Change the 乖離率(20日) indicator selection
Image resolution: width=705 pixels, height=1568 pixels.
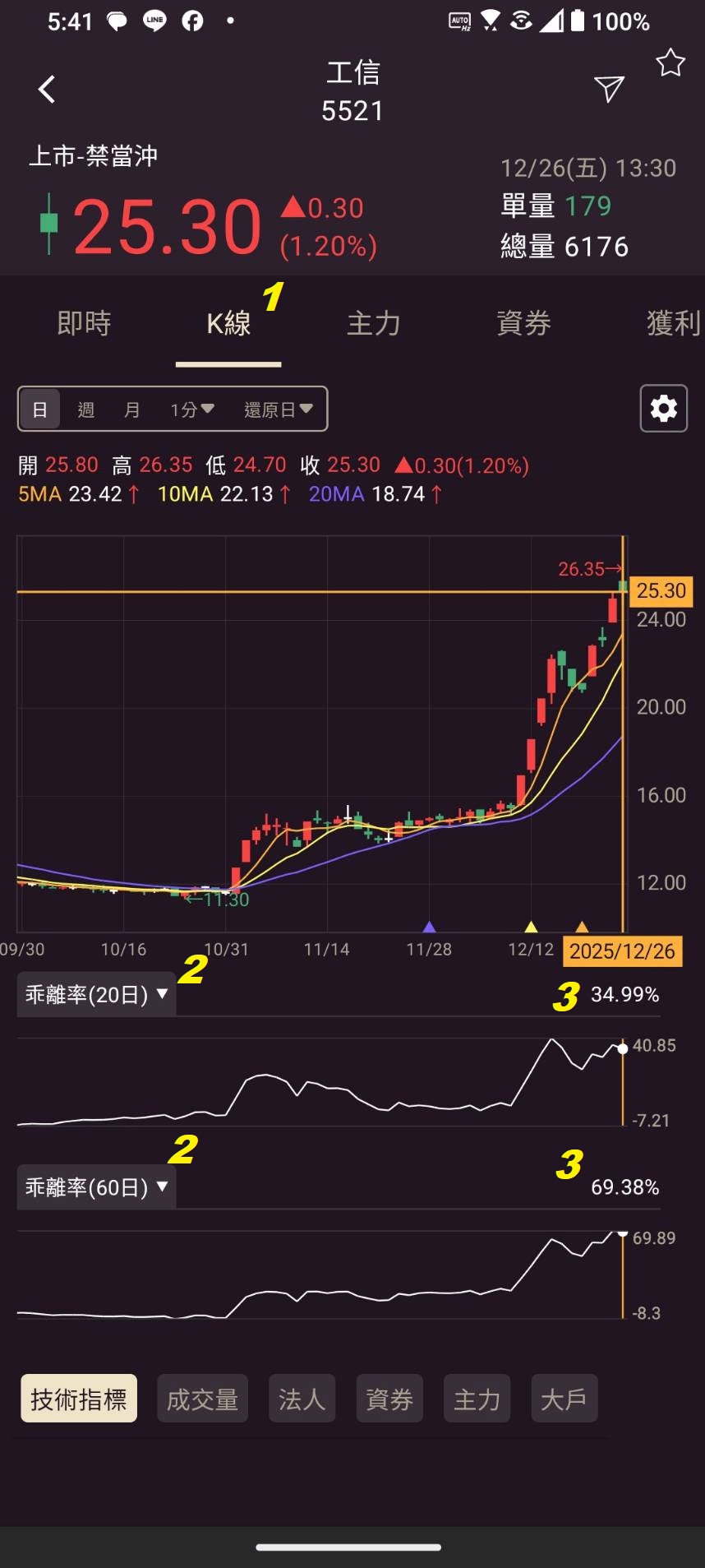point(94,993)
